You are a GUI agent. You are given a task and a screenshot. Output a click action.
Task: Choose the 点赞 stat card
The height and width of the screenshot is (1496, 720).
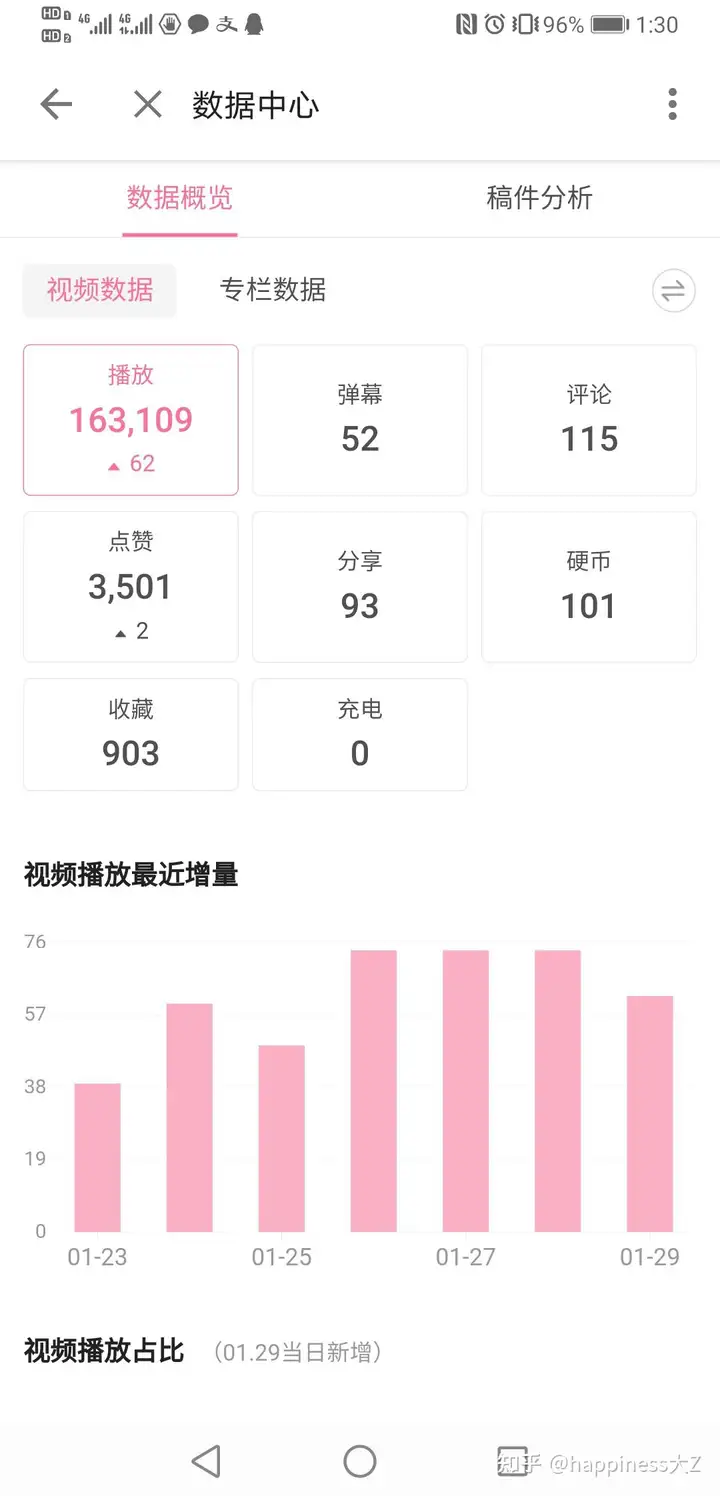click(131, 587)
